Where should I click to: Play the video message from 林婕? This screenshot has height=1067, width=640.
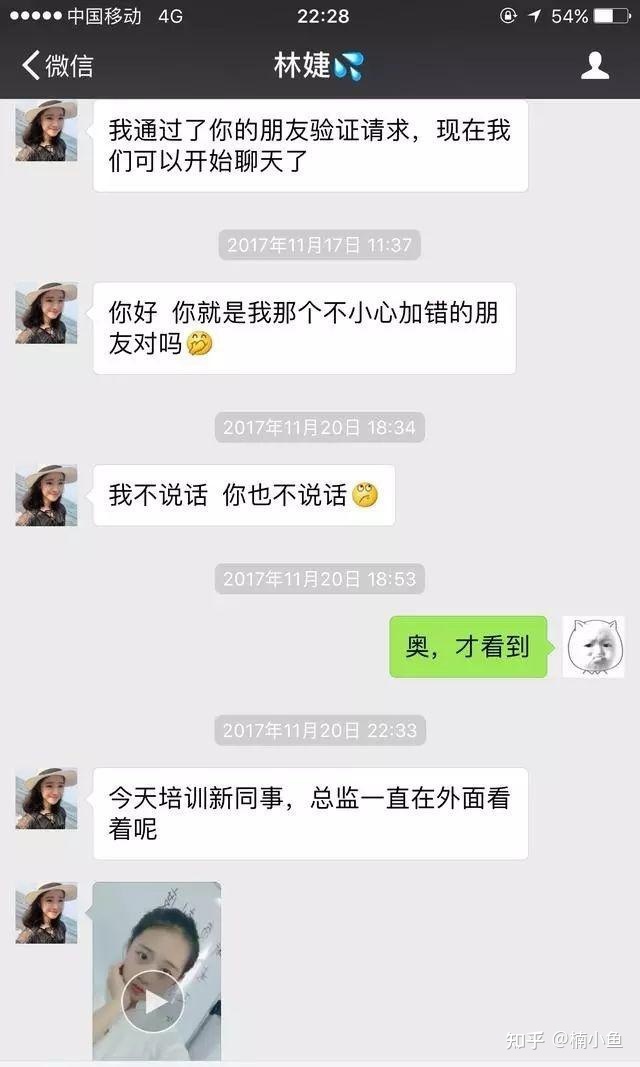click(153, 999)
